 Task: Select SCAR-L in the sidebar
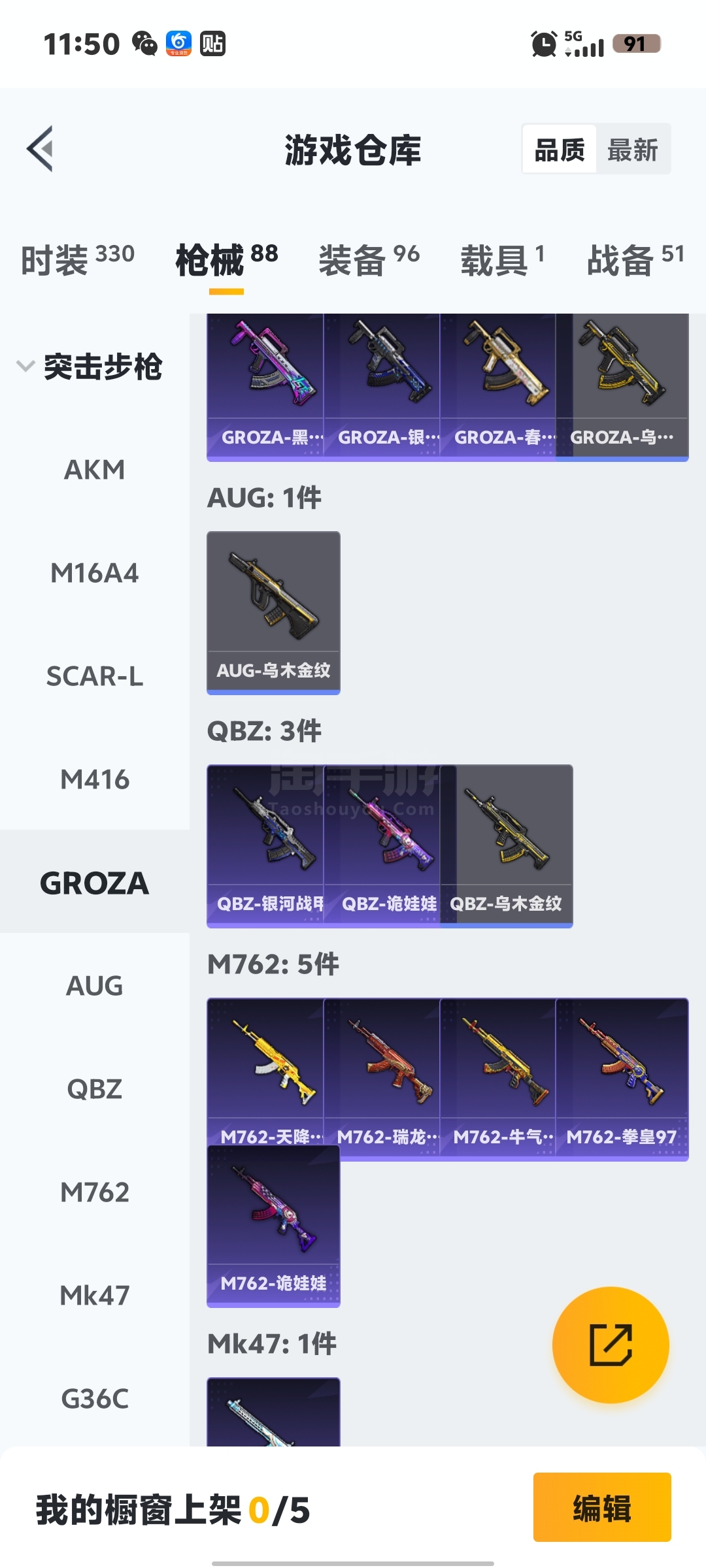(95, 676)
